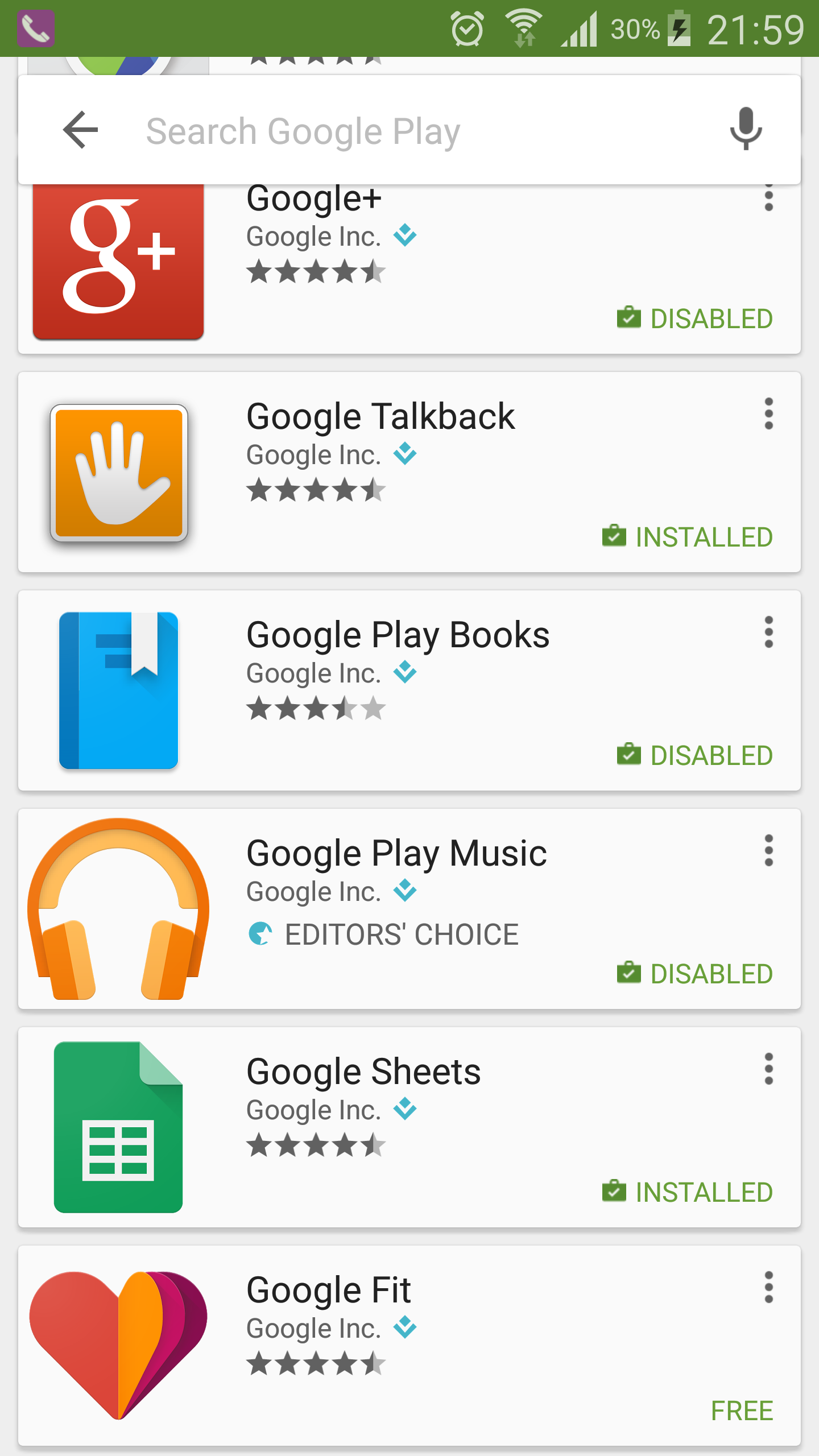Open the Google Talkback app listing
This screenshot has height=1456, width=819.
(398, 472)
